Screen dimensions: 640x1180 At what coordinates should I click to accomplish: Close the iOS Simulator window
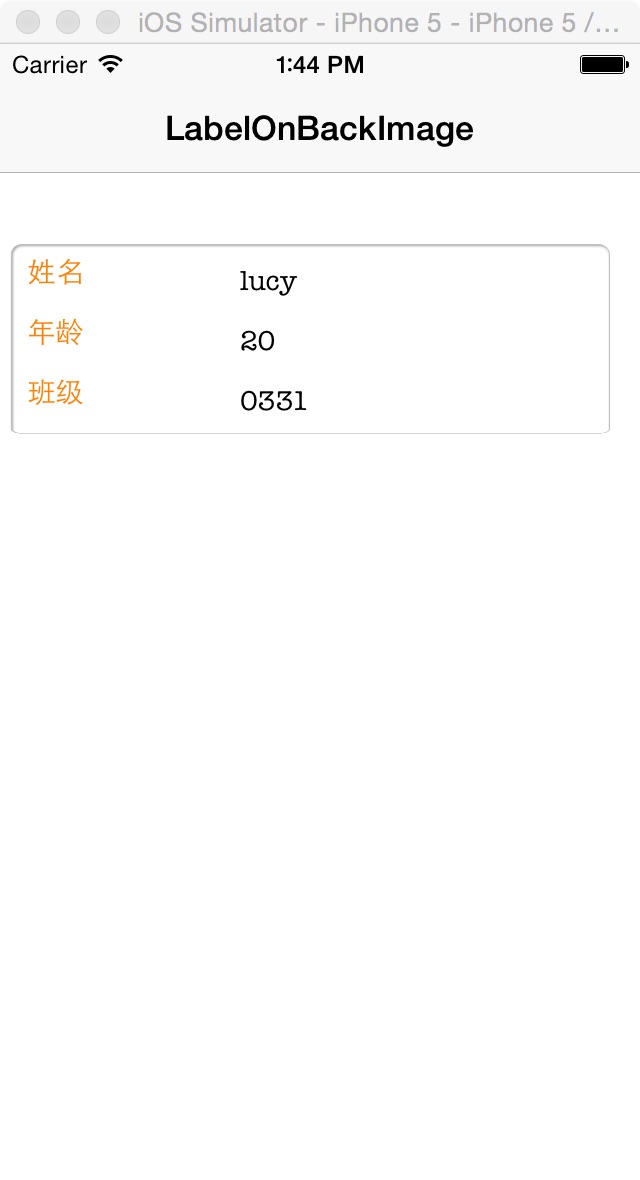pyautogui.click(x=29, y=22)
